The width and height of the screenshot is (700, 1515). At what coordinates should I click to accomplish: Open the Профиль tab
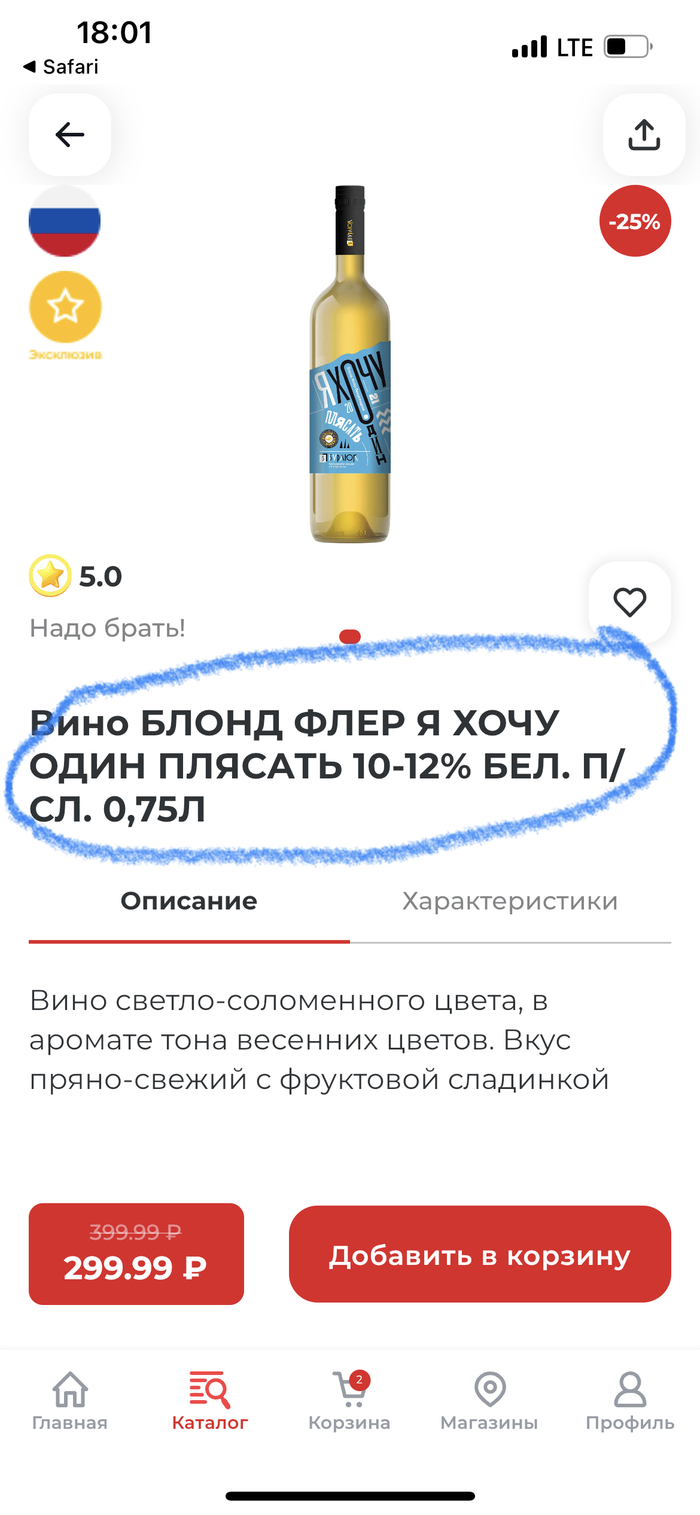point(629,1402)
